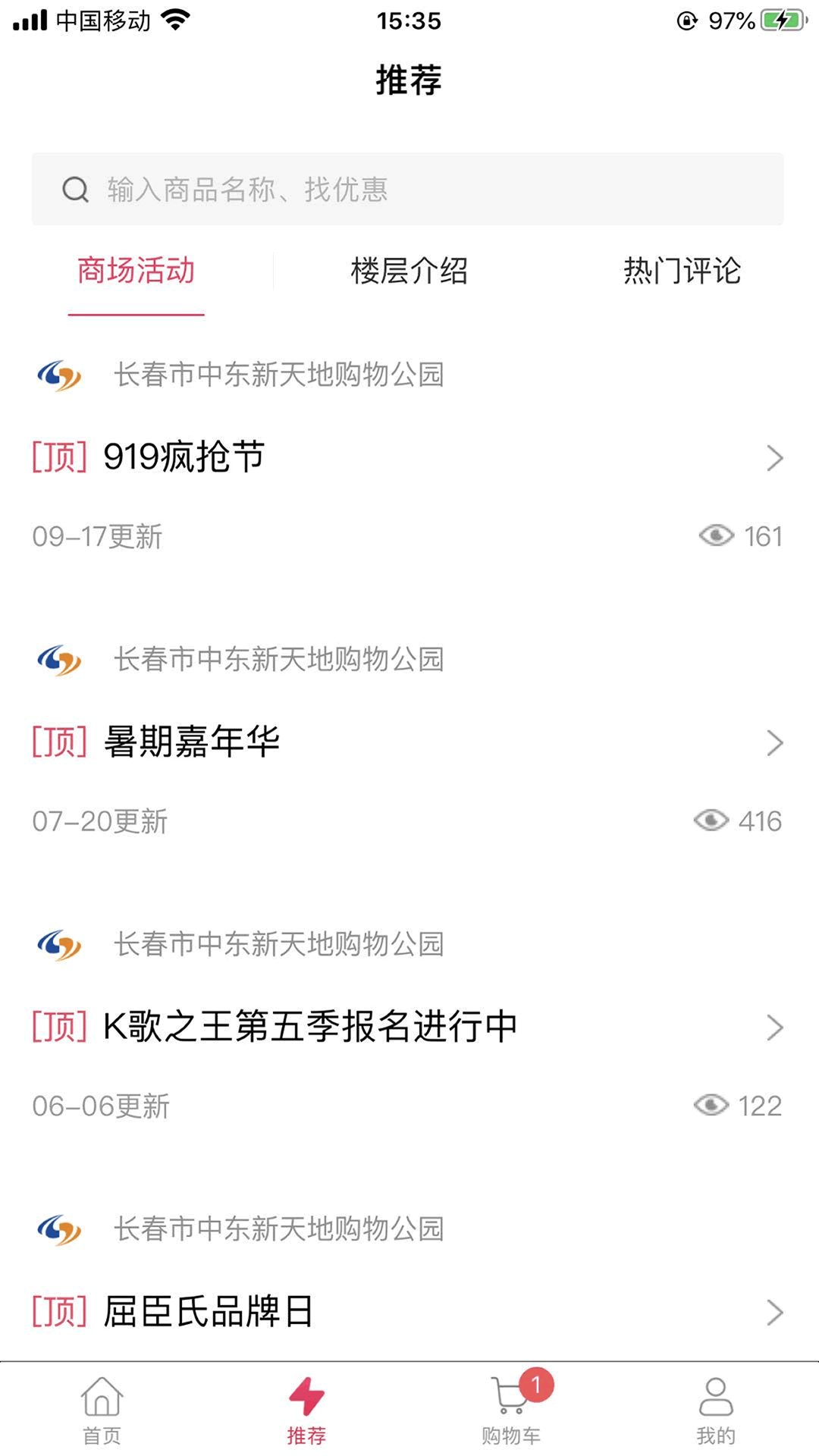This screenshot has height=1456, width=819.
Task: Switch to the 楼层介绍 tab
Action: [409, 271]
